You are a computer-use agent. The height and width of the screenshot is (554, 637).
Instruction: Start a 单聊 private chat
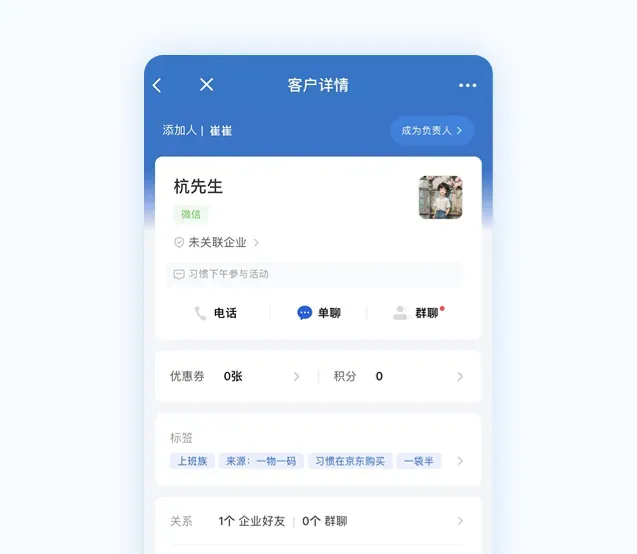(x=319, y=313)
